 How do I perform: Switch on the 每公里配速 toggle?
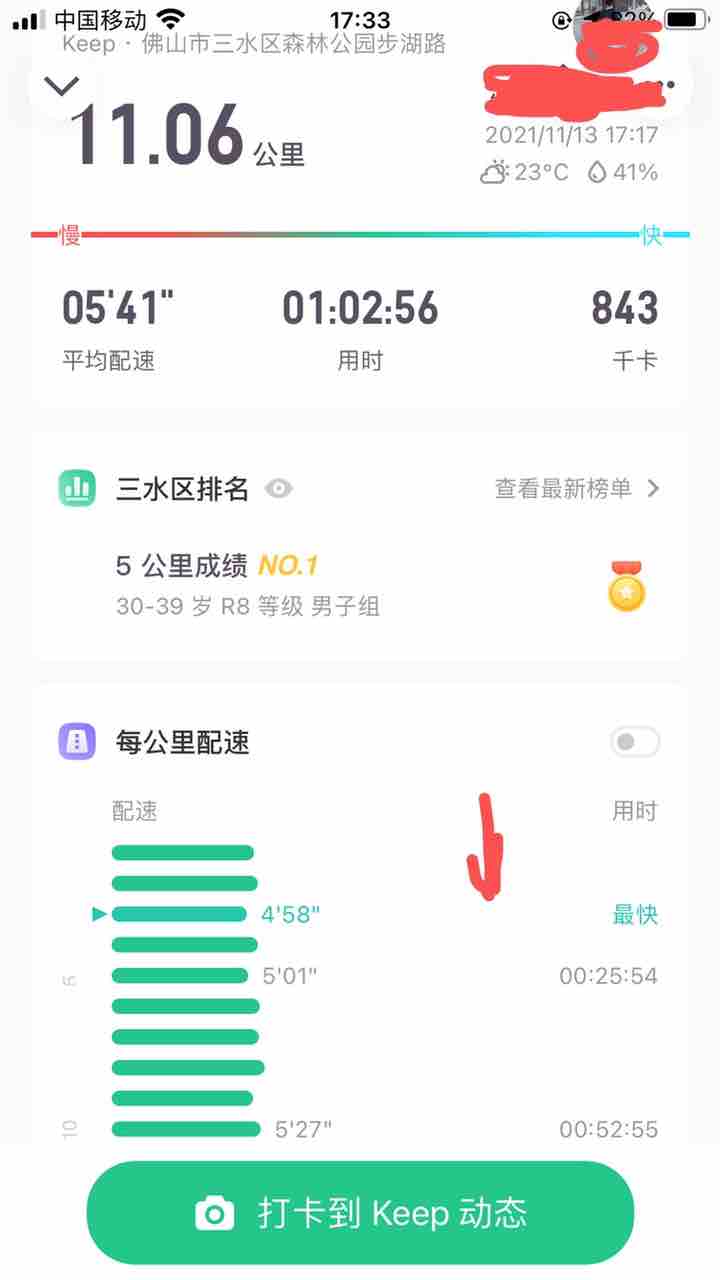click(635, 742)
